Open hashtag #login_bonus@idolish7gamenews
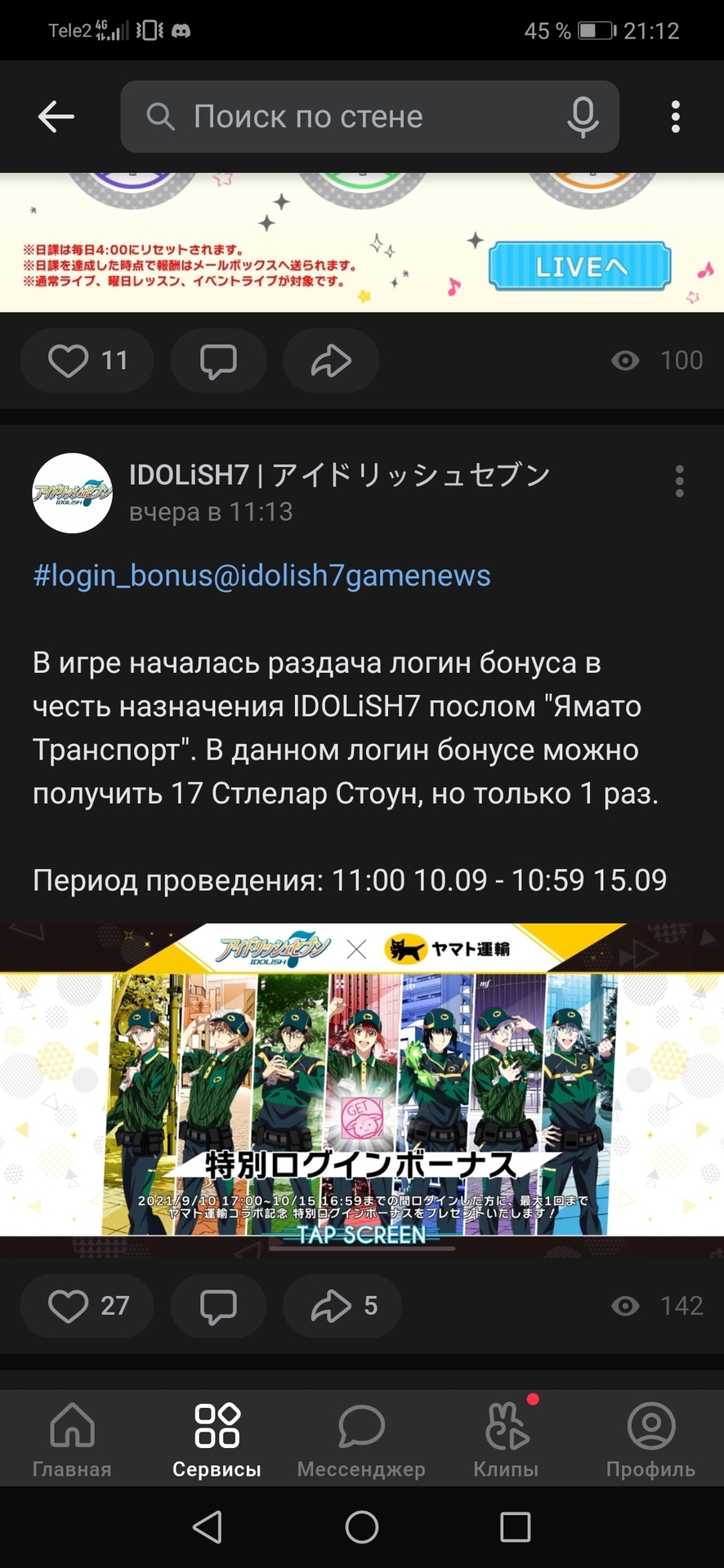Screen dimensions: 724x1568 click(x=261, y=576)
